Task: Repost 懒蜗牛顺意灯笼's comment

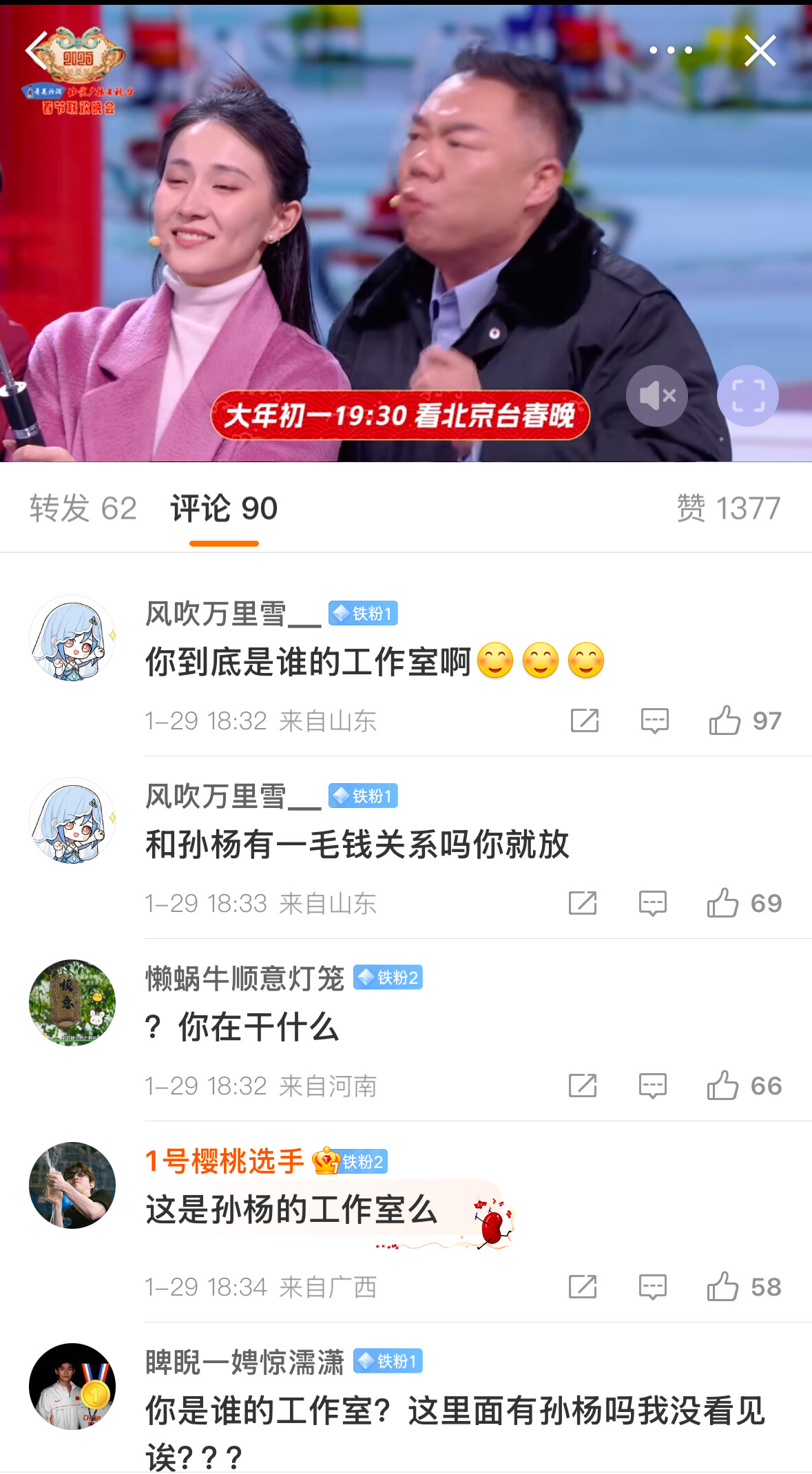Action: pyautogui.click(x=582, y=1086)
